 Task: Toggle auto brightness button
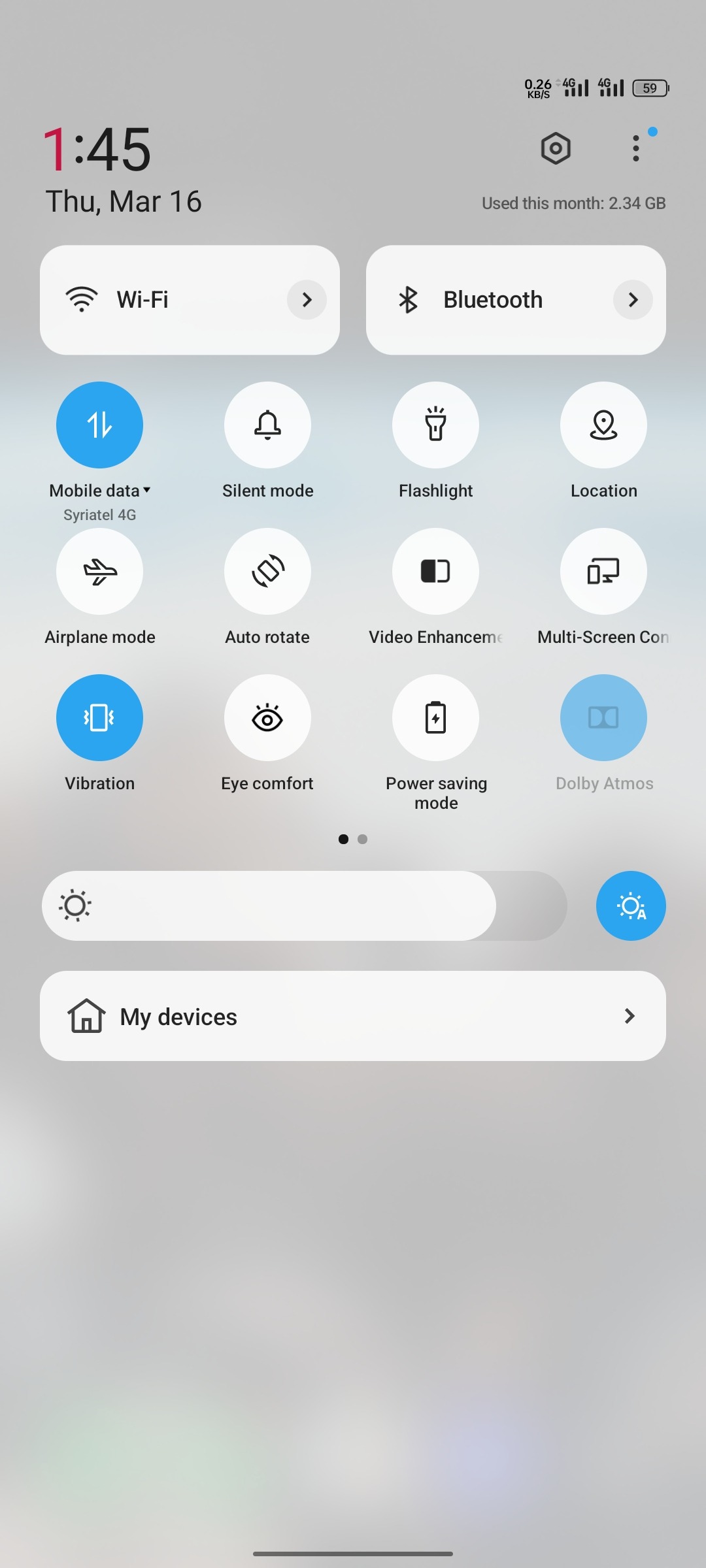[631, 906]
